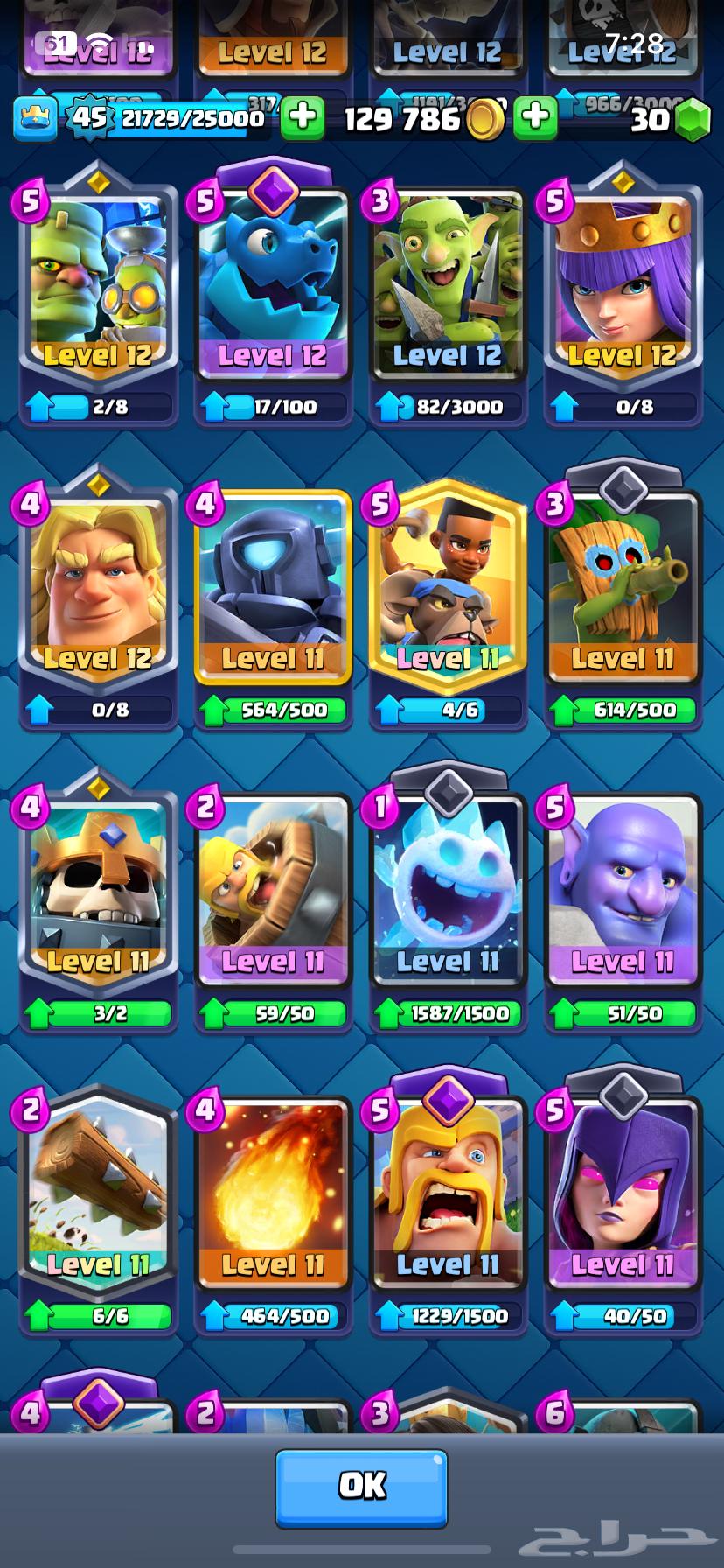This screenshot has height=1568, width=724.
Task: Add more gold with the plus button
Action: (x=535, y=116)
